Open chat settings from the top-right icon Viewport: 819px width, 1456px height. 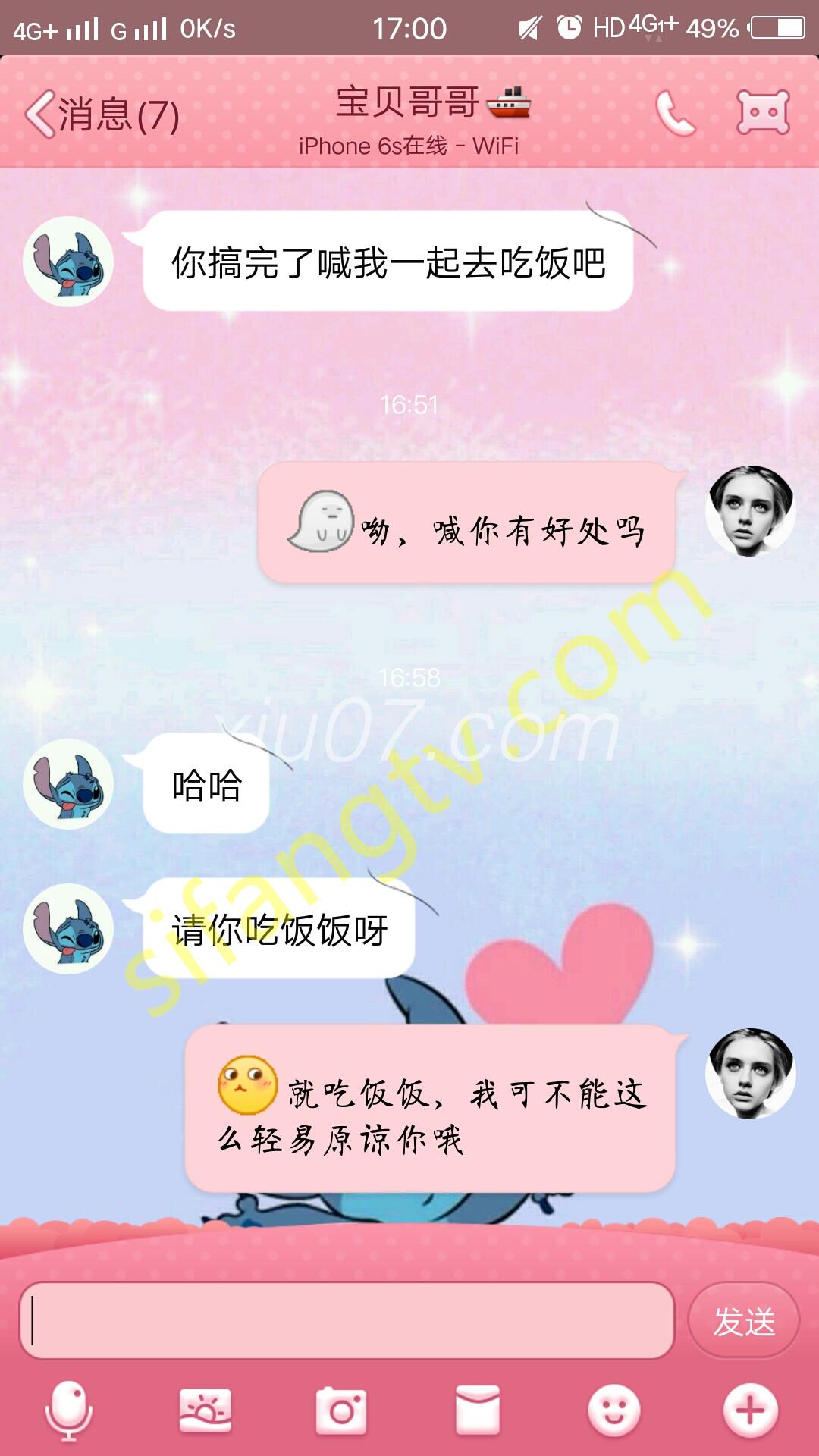click(763, 113)
